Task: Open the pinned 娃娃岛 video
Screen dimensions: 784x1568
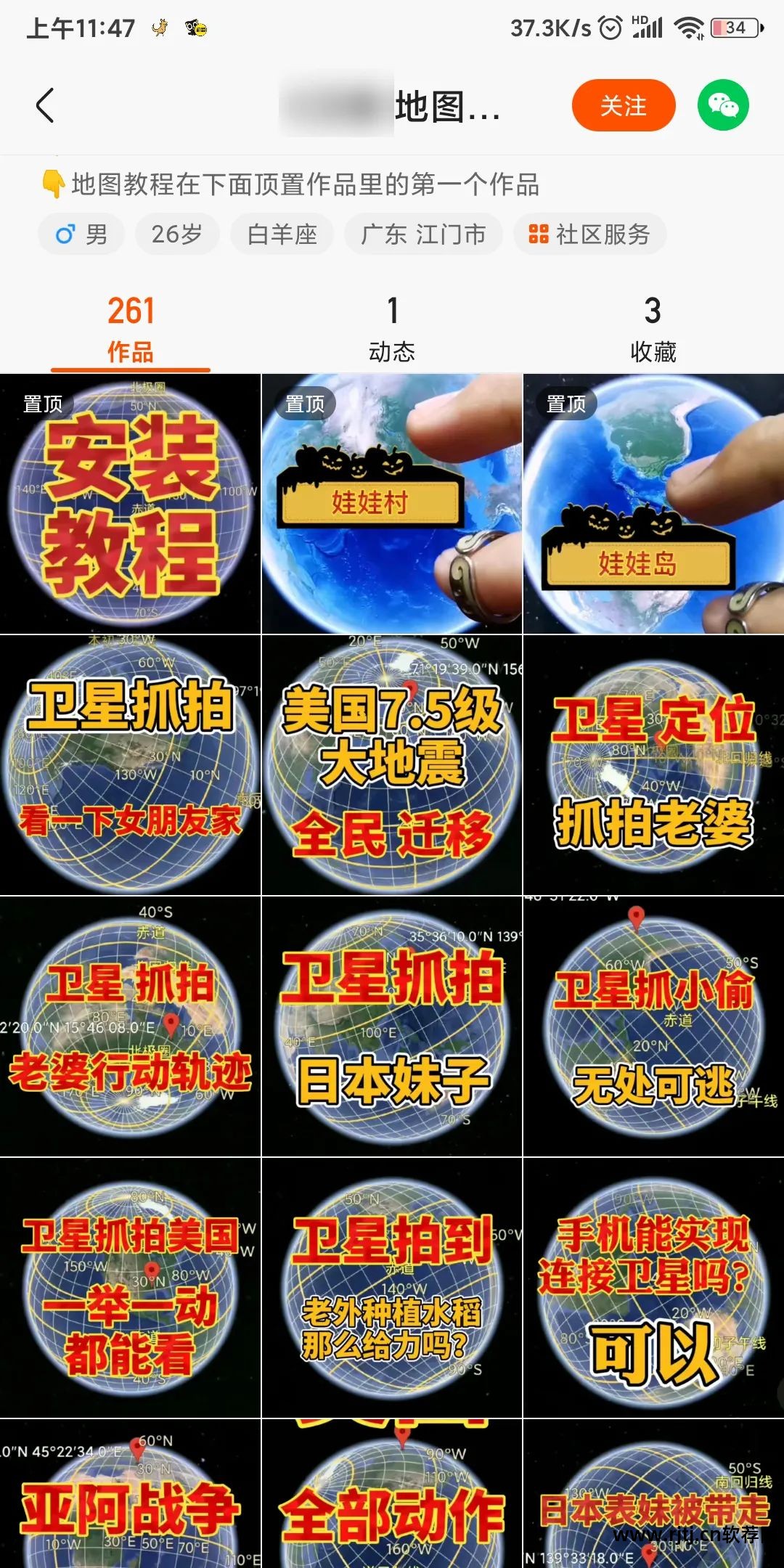Action: (x=653, y=504)
